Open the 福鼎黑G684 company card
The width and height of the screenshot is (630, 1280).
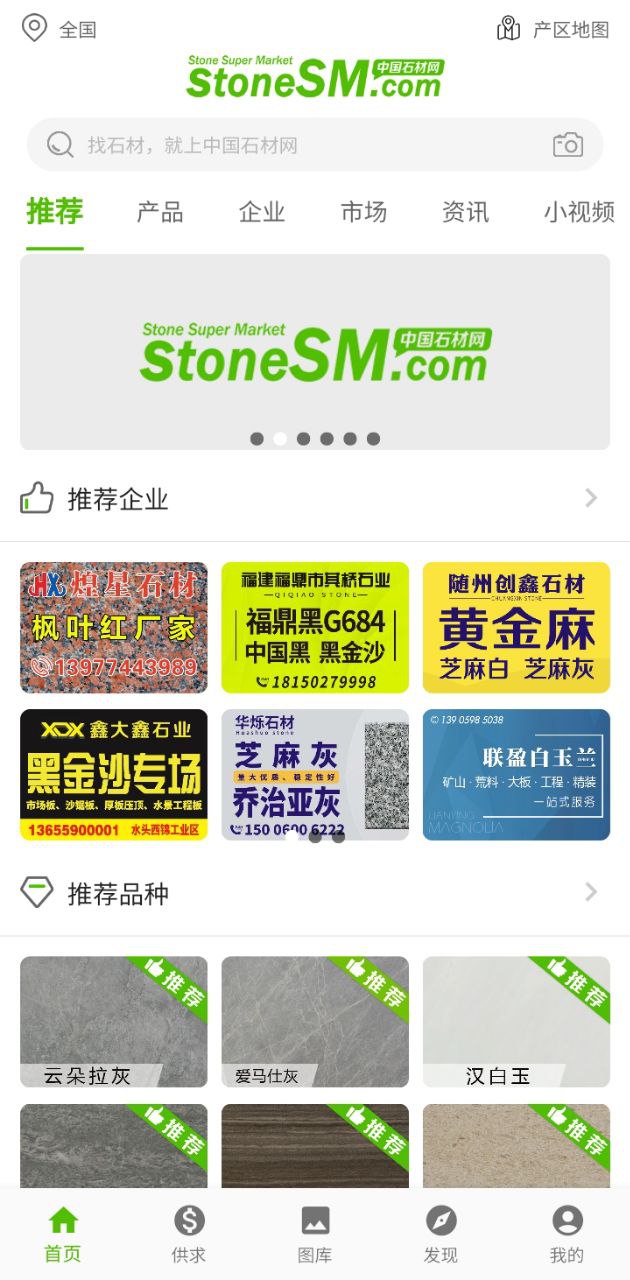315,627
